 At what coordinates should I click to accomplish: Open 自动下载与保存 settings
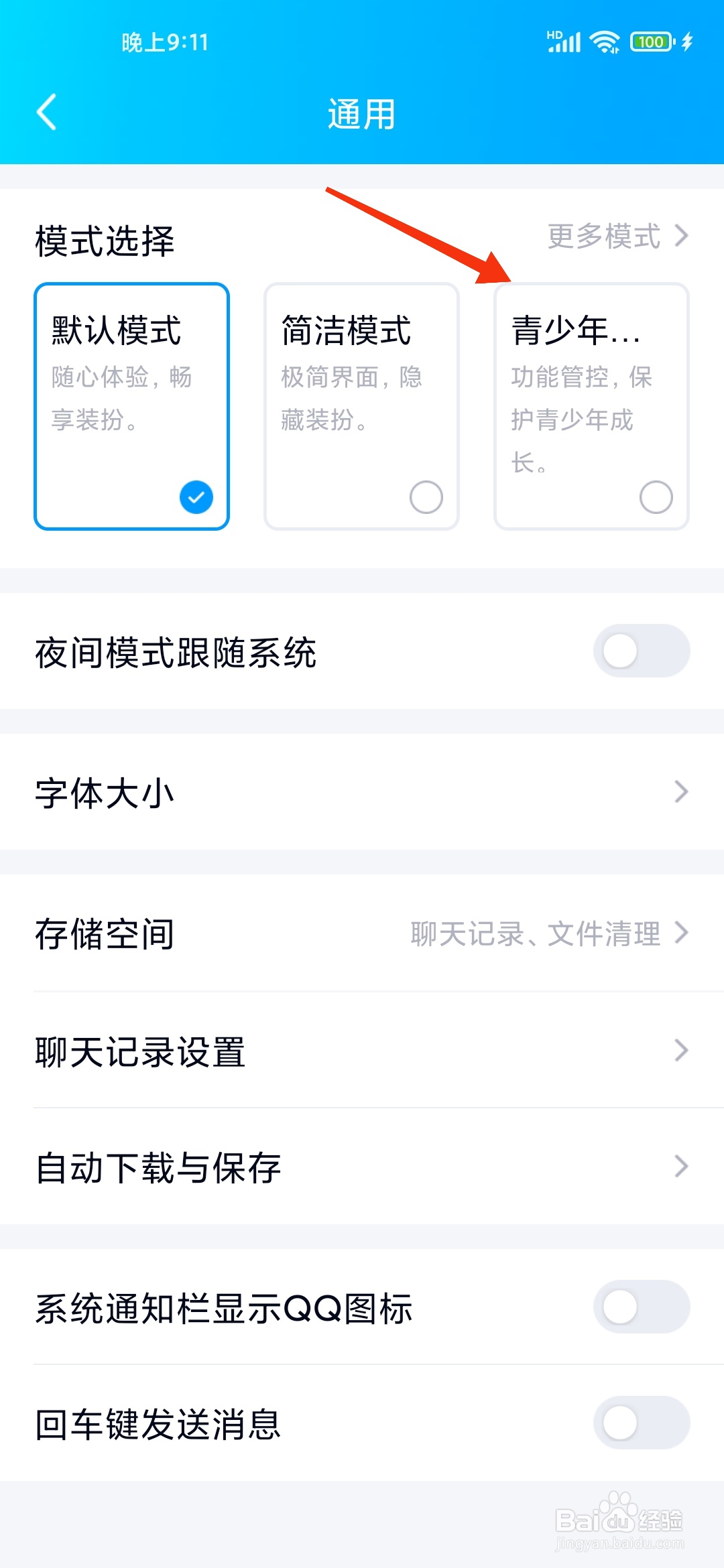[362, 1167]
